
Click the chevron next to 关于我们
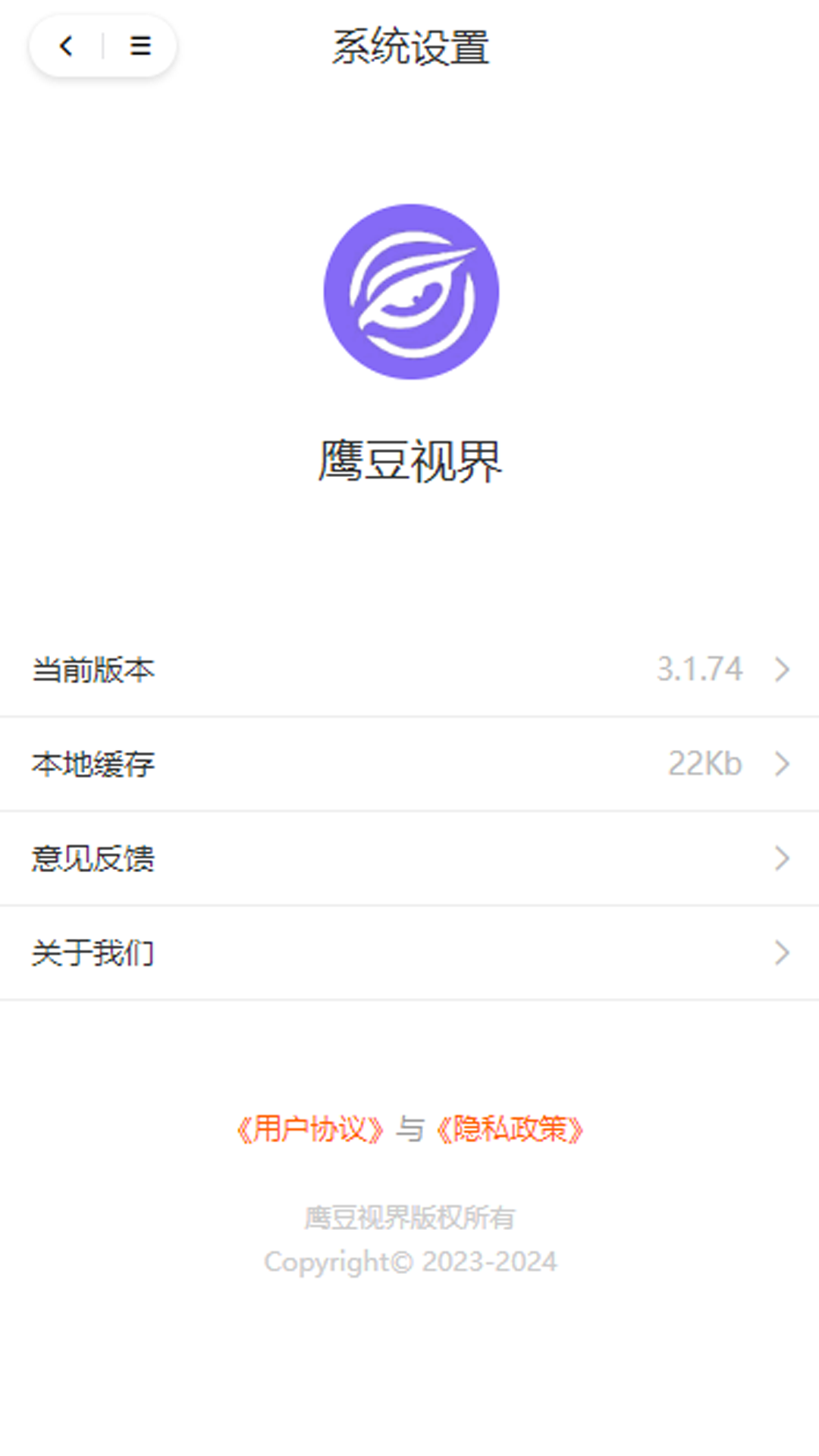tap(782, 952)
